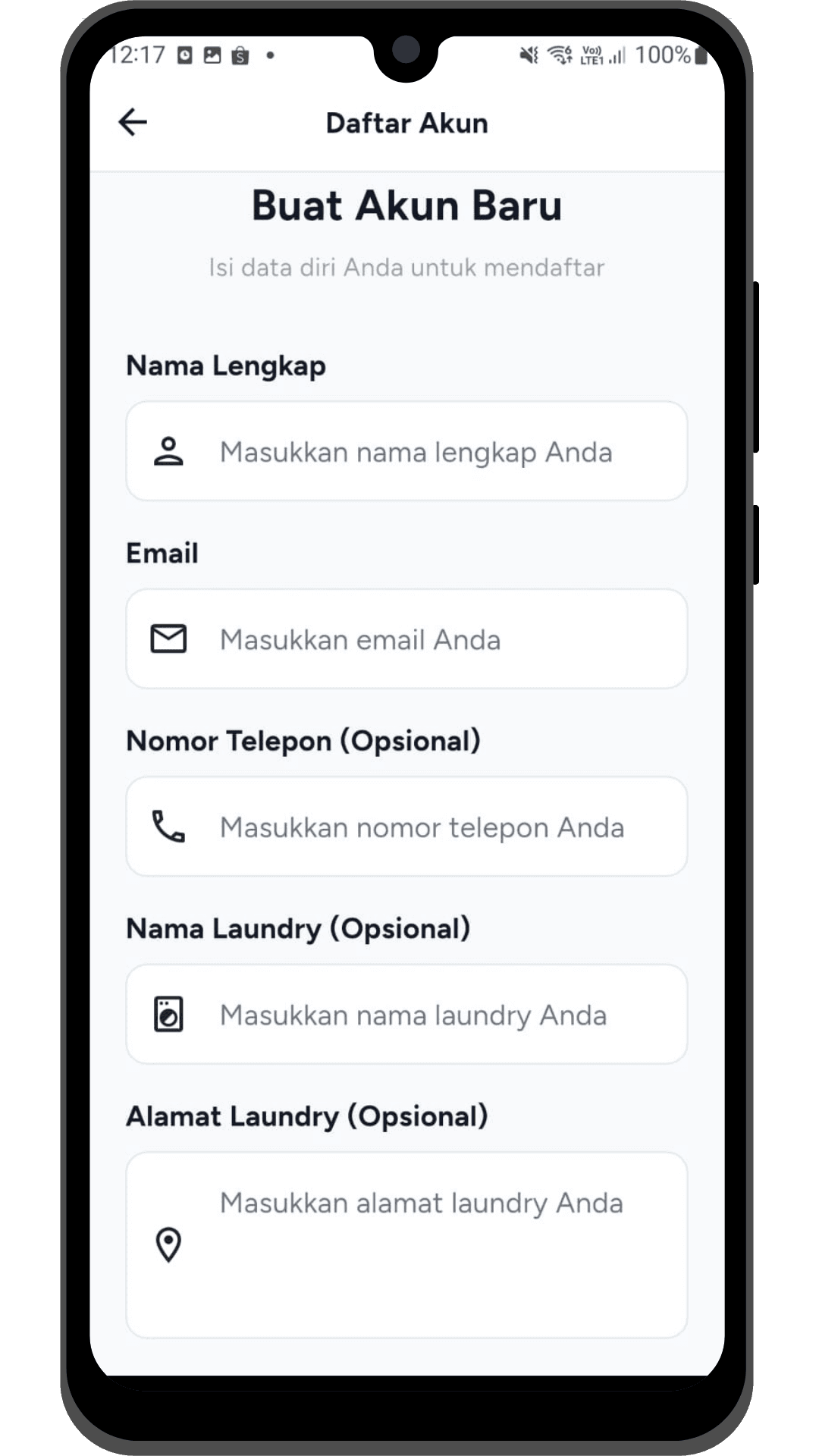819x1456 pixels.
Task: Tap the back arrow on Daftar Akun screen
Action: pos(132,122)
